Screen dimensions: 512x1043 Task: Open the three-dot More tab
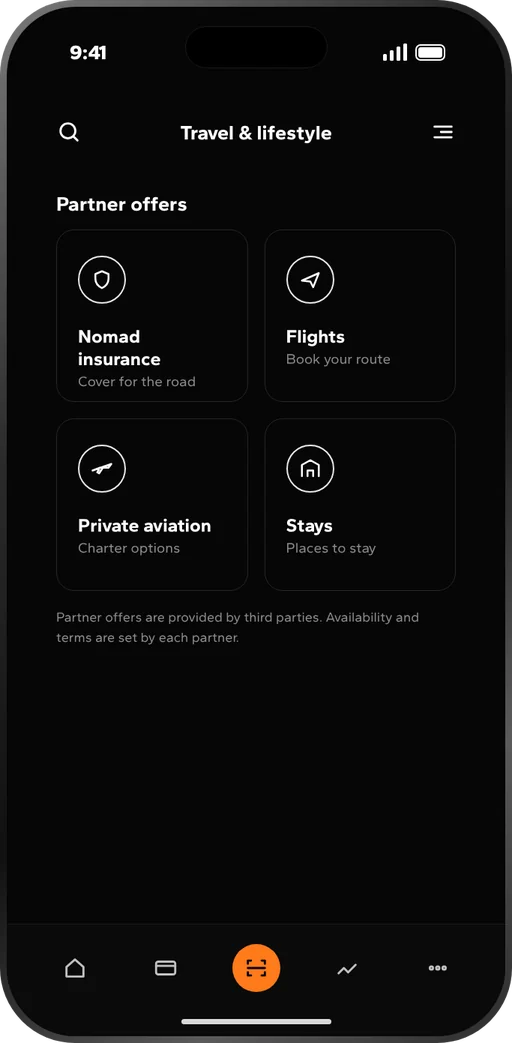[x=438, y=968]
